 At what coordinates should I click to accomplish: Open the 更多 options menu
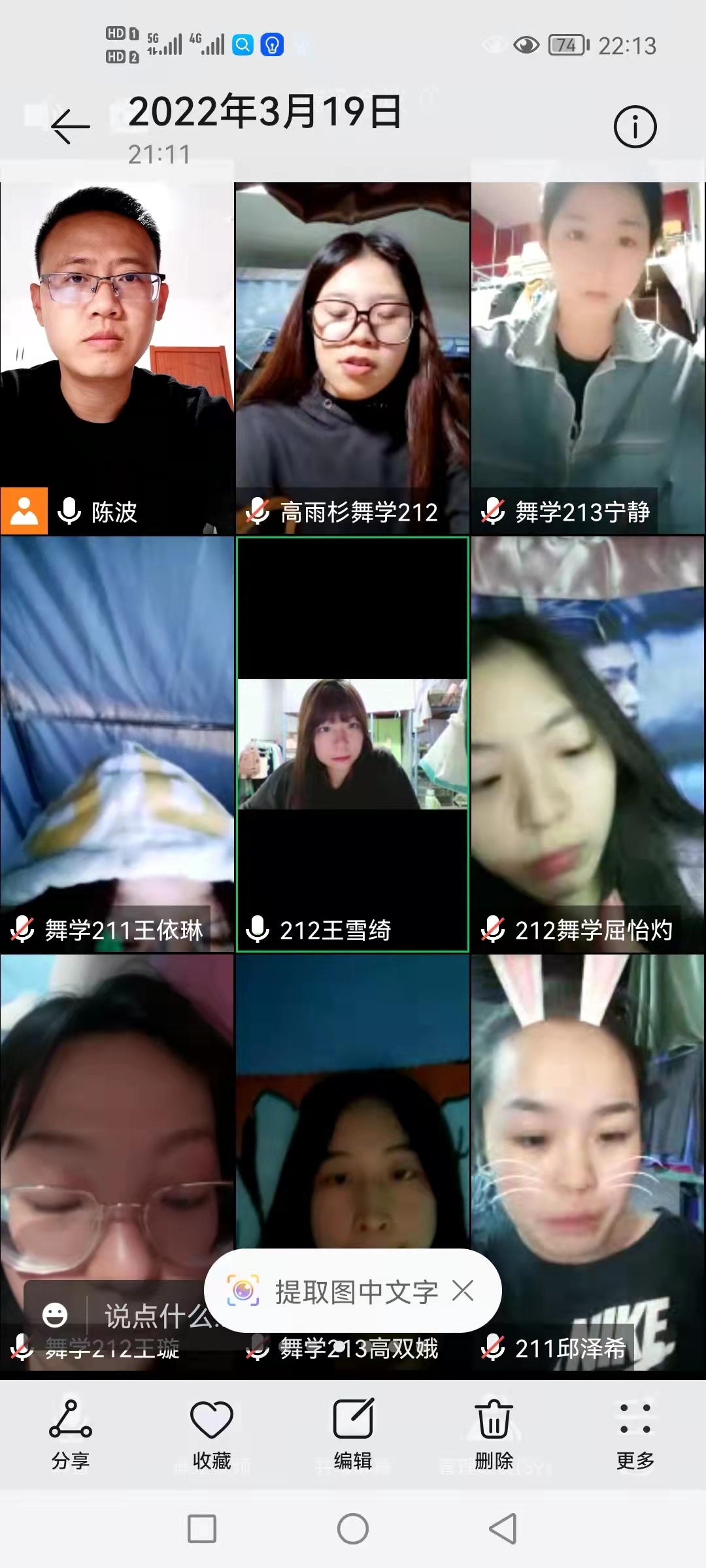[x=635, y=1434]
